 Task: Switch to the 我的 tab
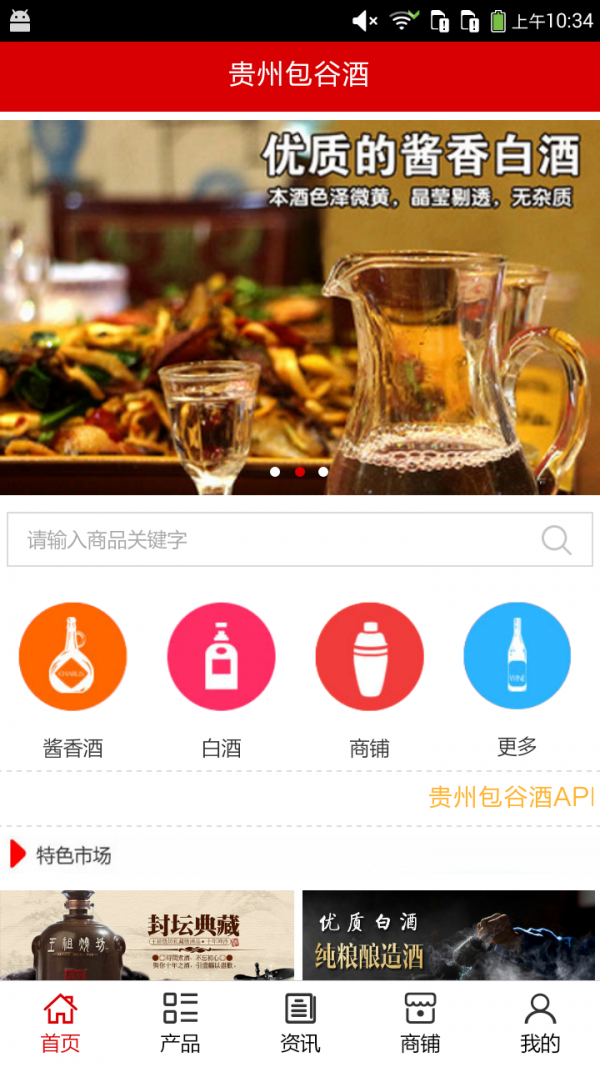click(540, 1023)
